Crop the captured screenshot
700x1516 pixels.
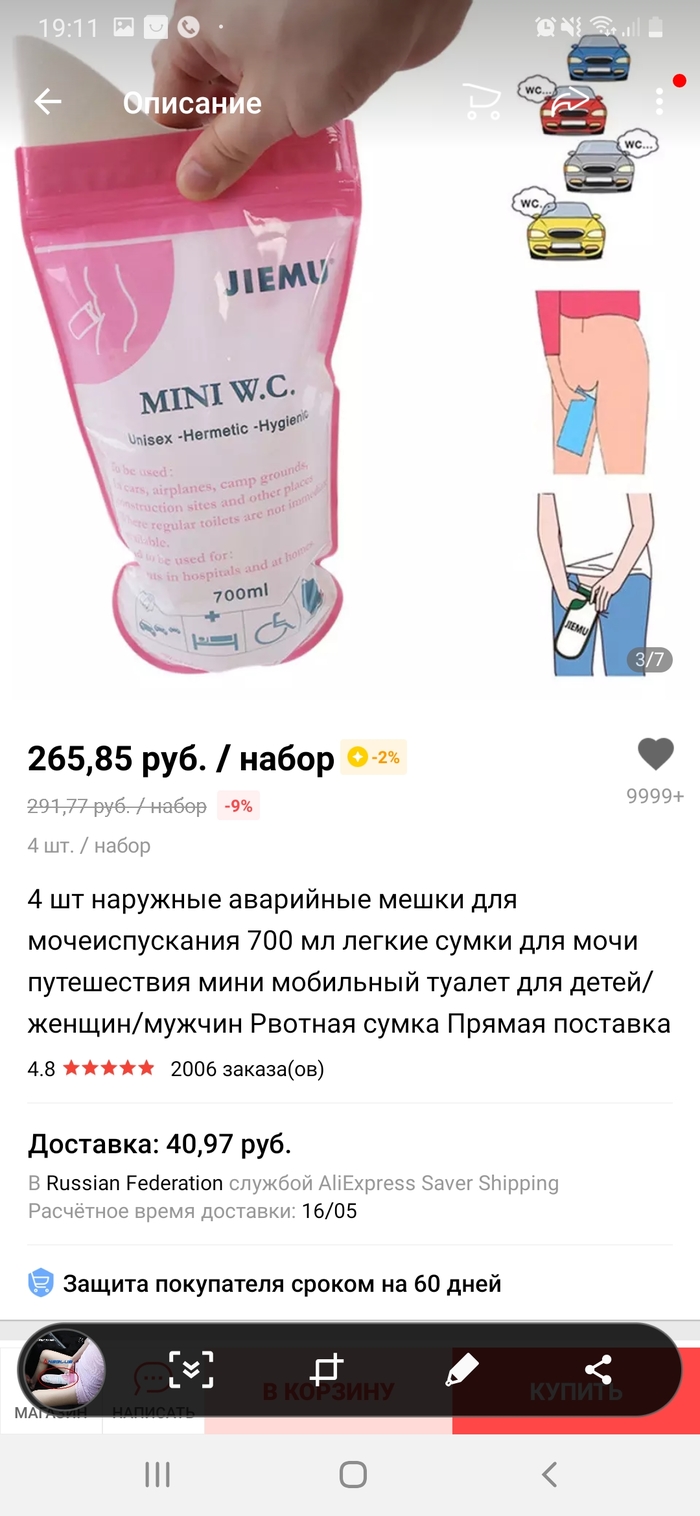[x=326, y=1369]
